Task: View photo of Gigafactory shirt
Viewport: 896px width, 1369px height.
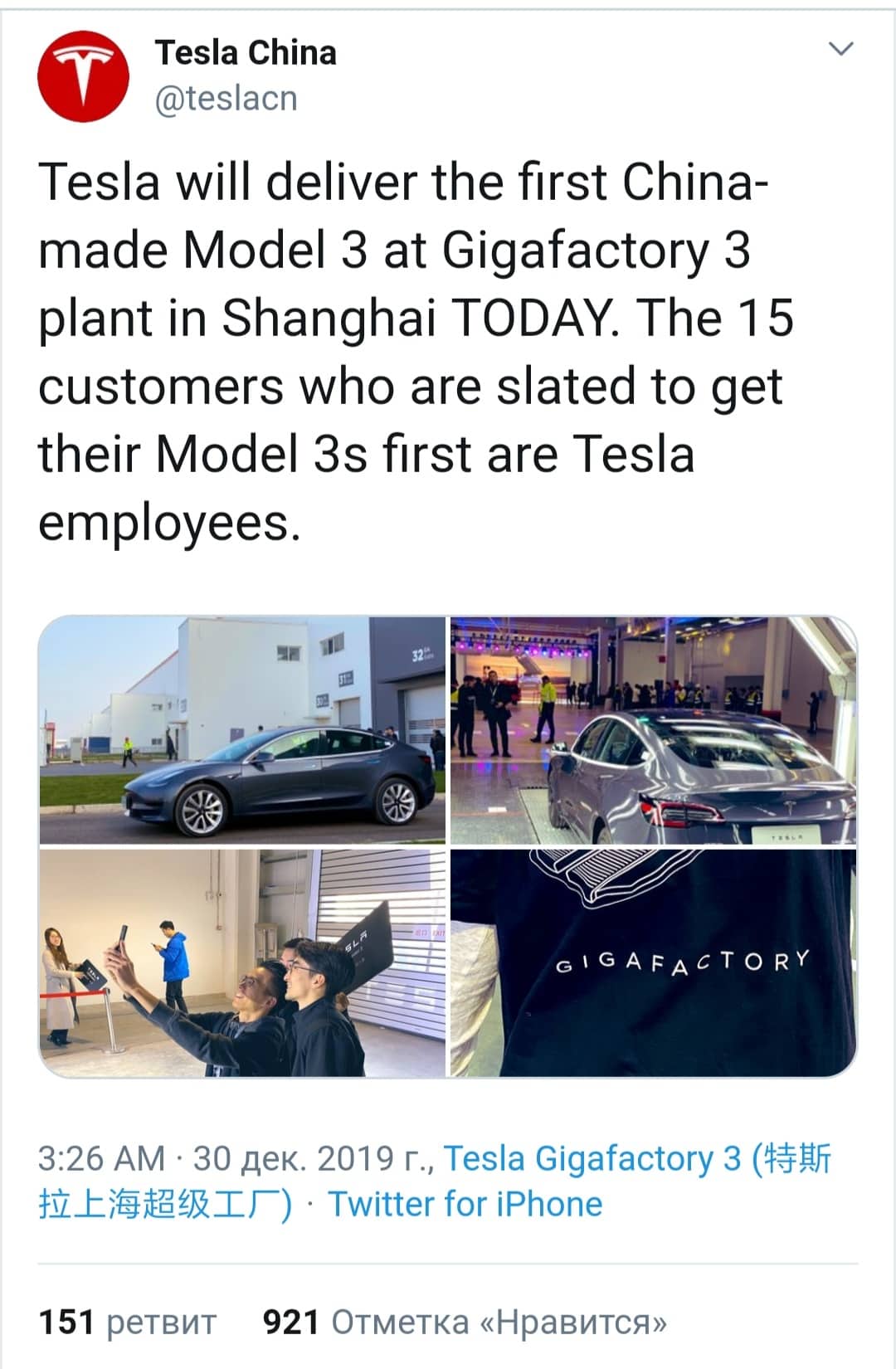Action: click(x=653, y=963)
